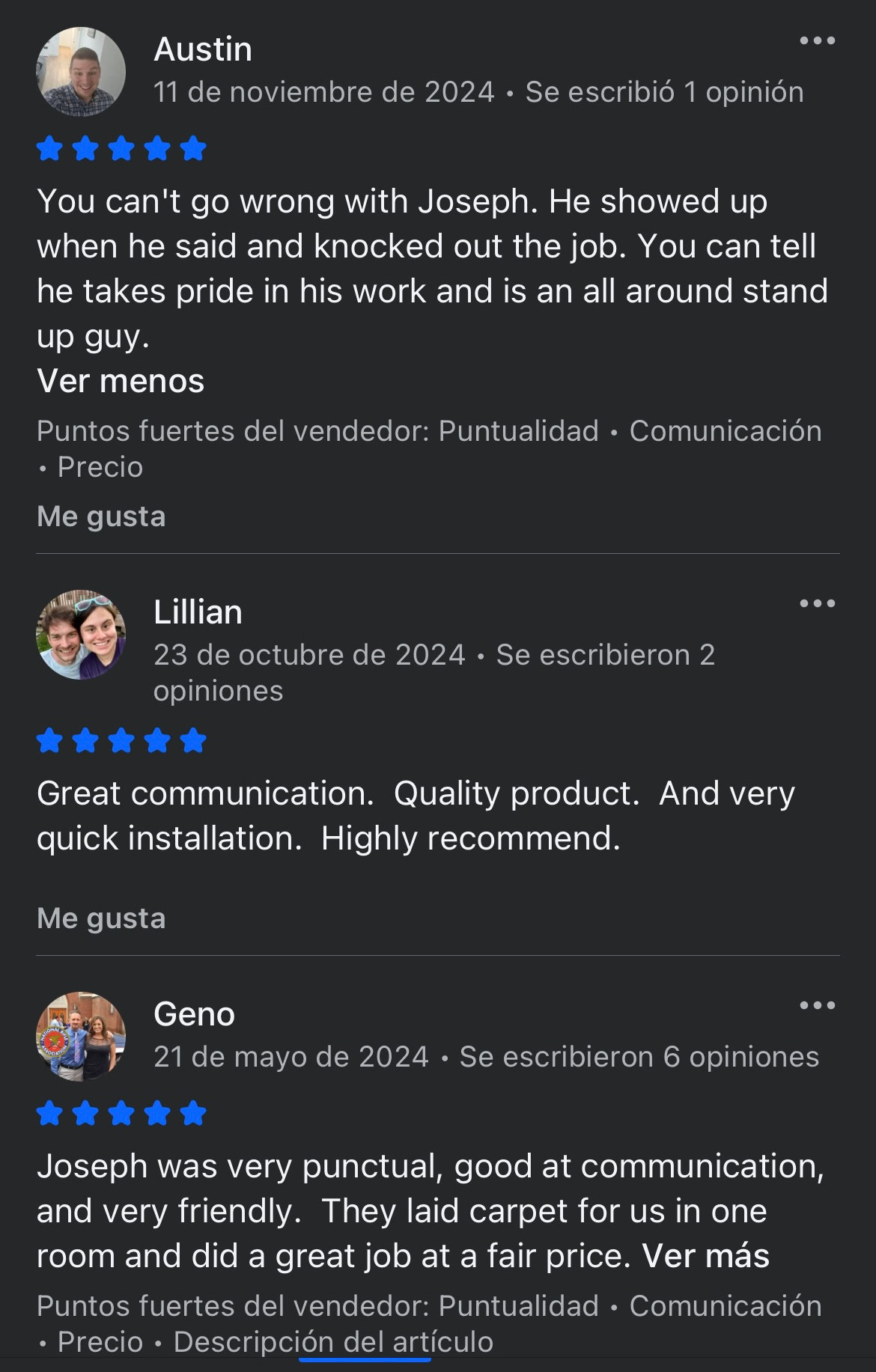Like Lillian's review with Me gusta
Viewport: 876px width, 1372px height.
[101, 918]
